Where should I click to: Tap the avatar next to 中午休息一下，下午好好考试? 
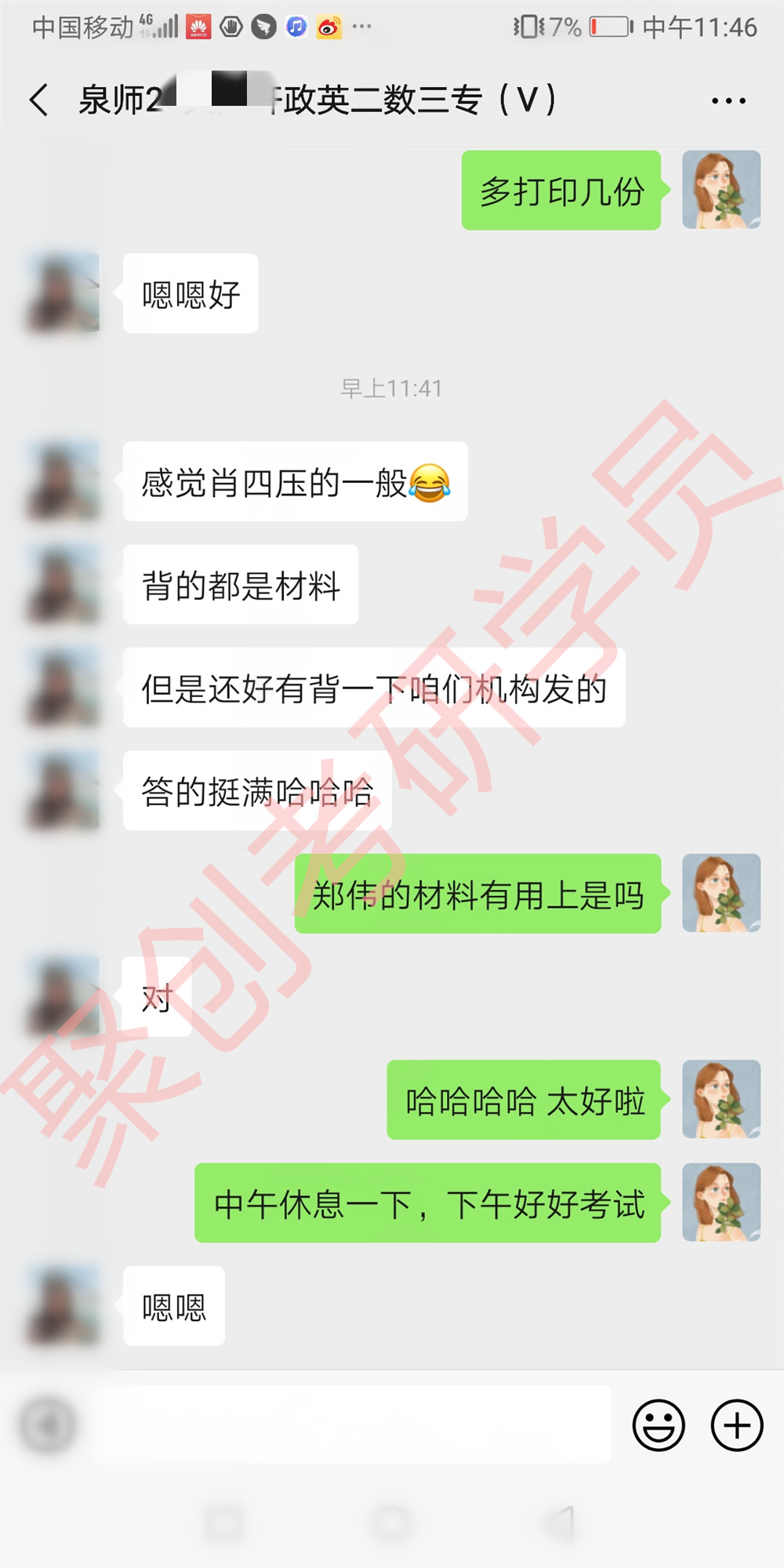pos(721,1202)
